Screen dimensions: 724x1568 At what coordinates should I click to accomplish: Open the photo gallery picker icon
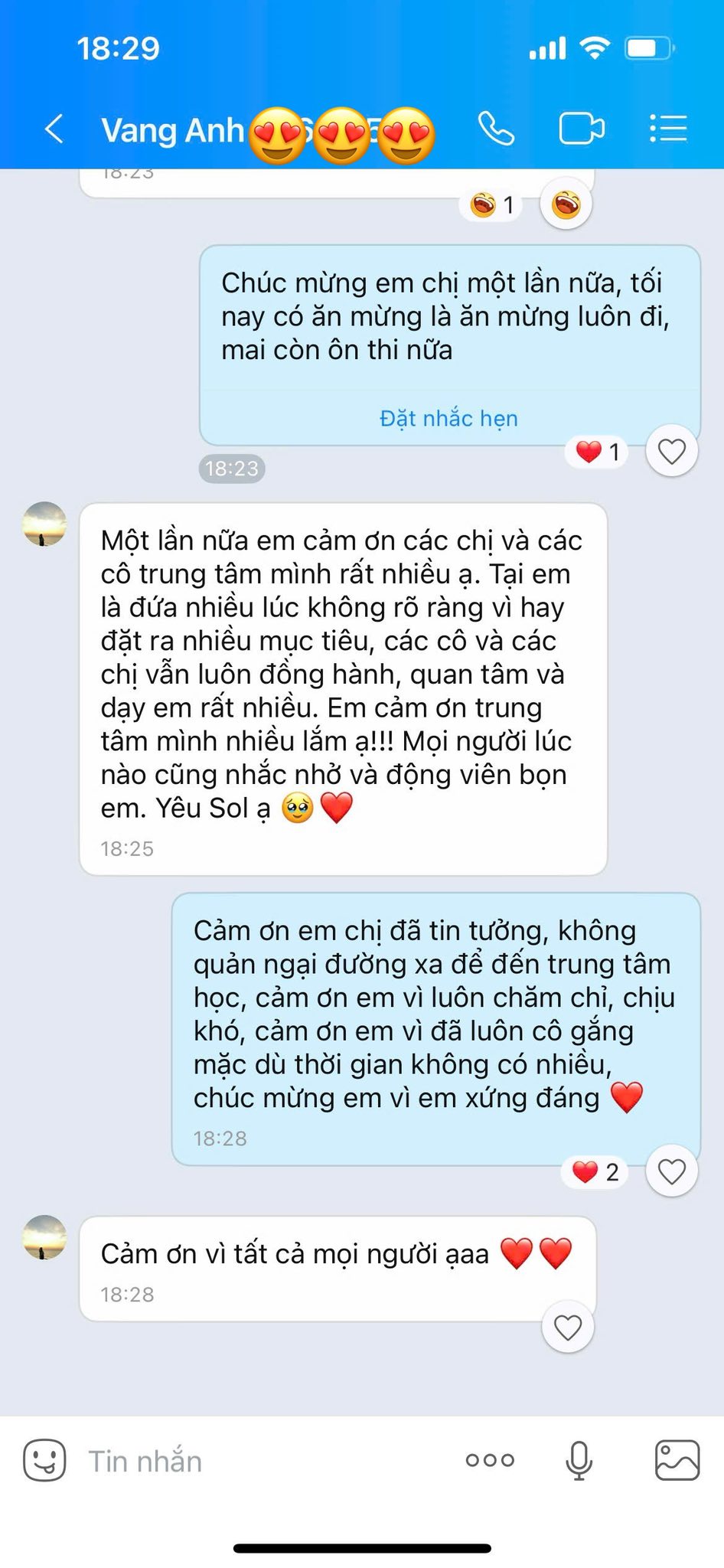click(x=674, y=1459)
